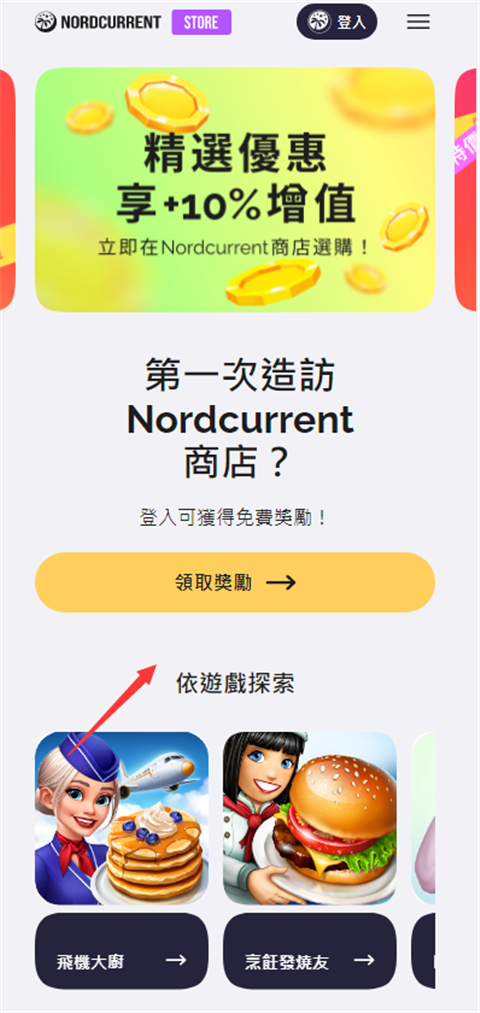Open the 精選優惠 +10% promo banner
This screenshot has height=1013, width=480.
[x=235, y=189]
